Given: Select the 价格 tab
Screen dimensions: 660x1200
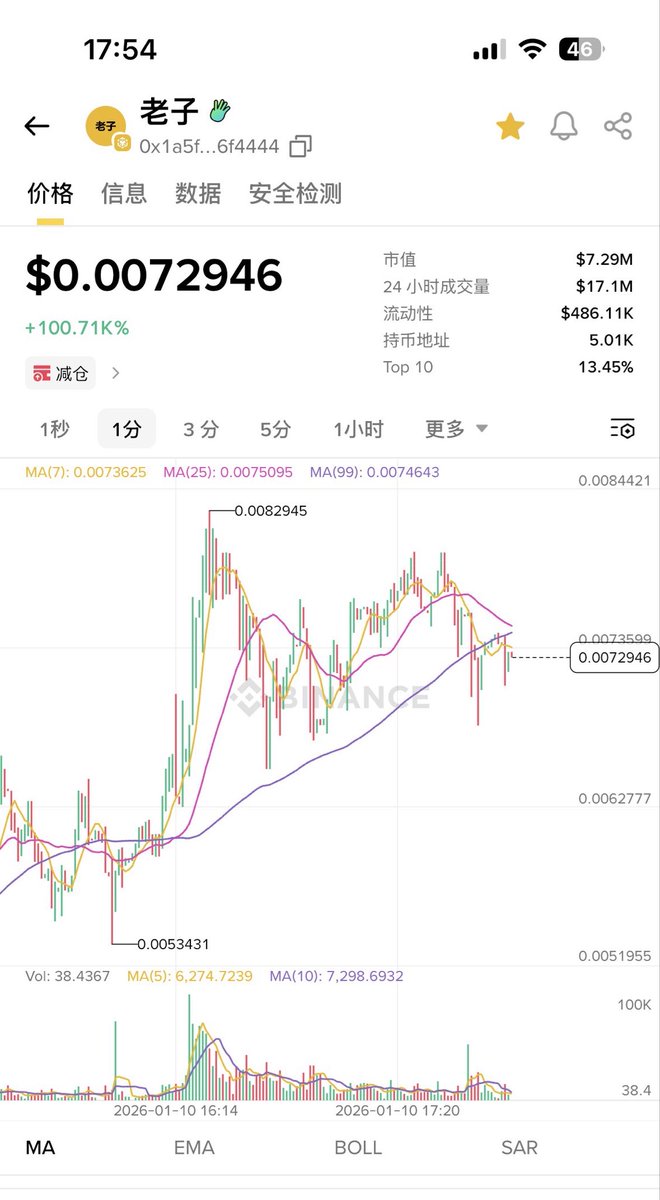Looking at the screenshot, I should 50,193.
